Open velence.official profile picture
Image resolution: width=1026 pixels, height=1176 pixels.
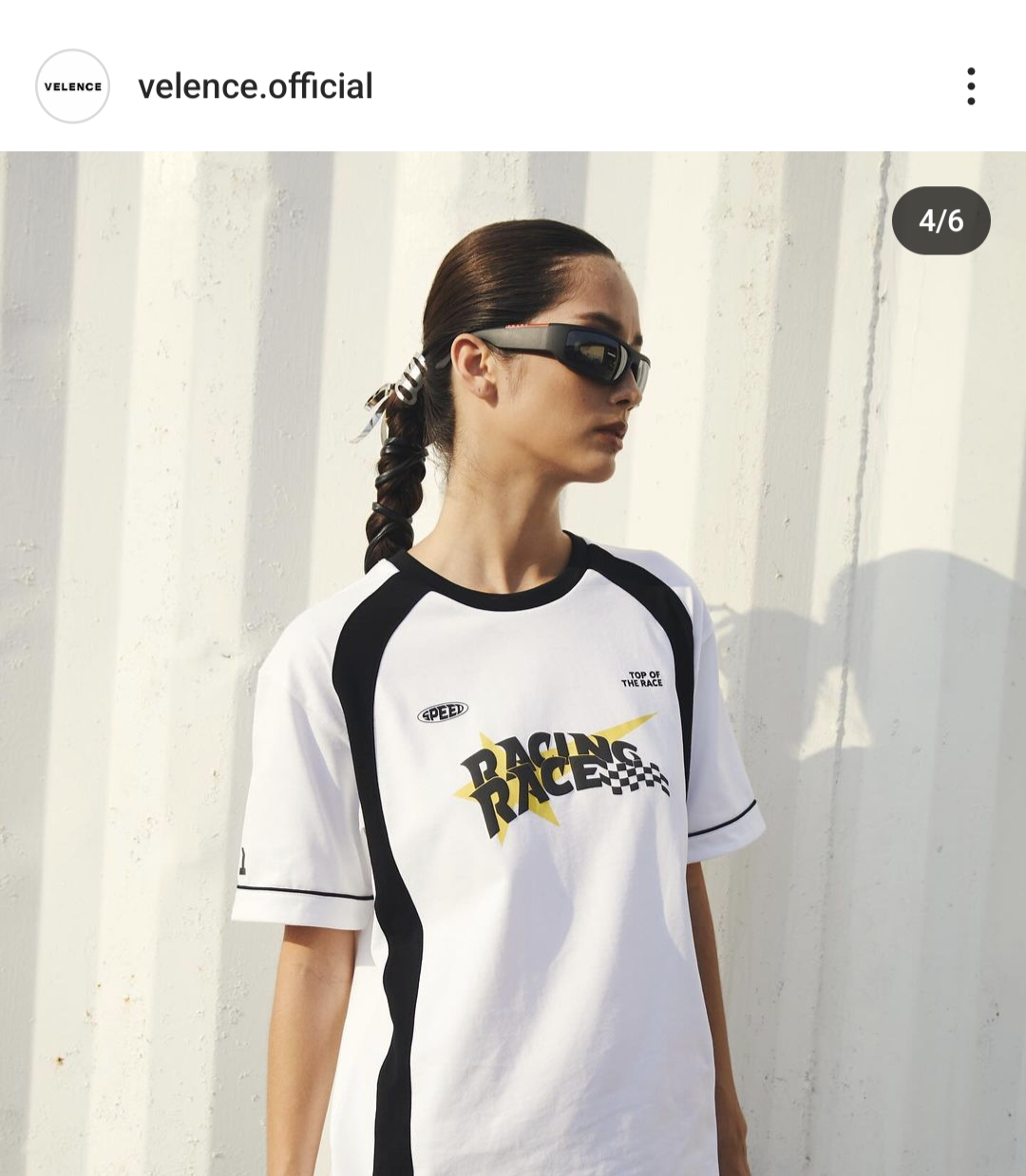coord(72,86)
